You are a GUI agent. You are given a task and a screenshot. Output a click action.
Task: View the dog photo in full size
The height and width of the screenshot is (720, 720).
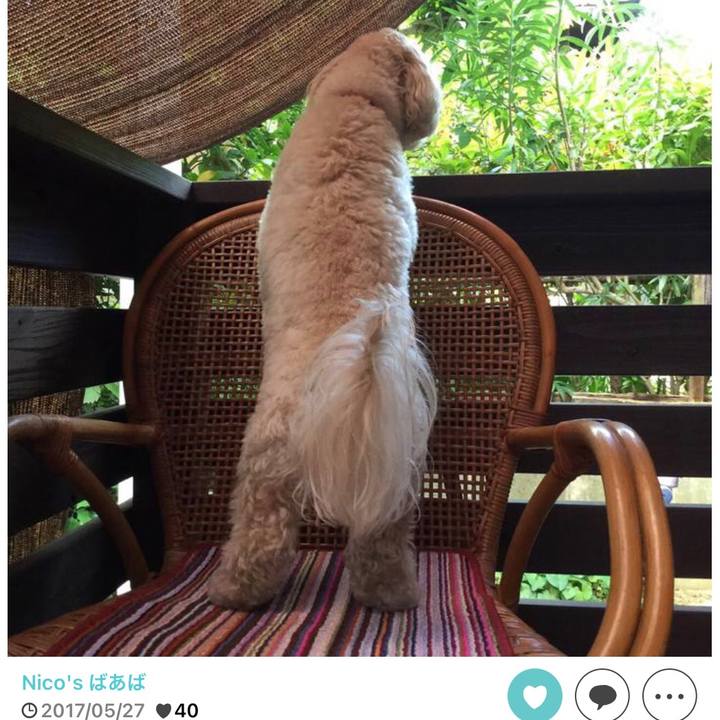[x=360, y=330]
